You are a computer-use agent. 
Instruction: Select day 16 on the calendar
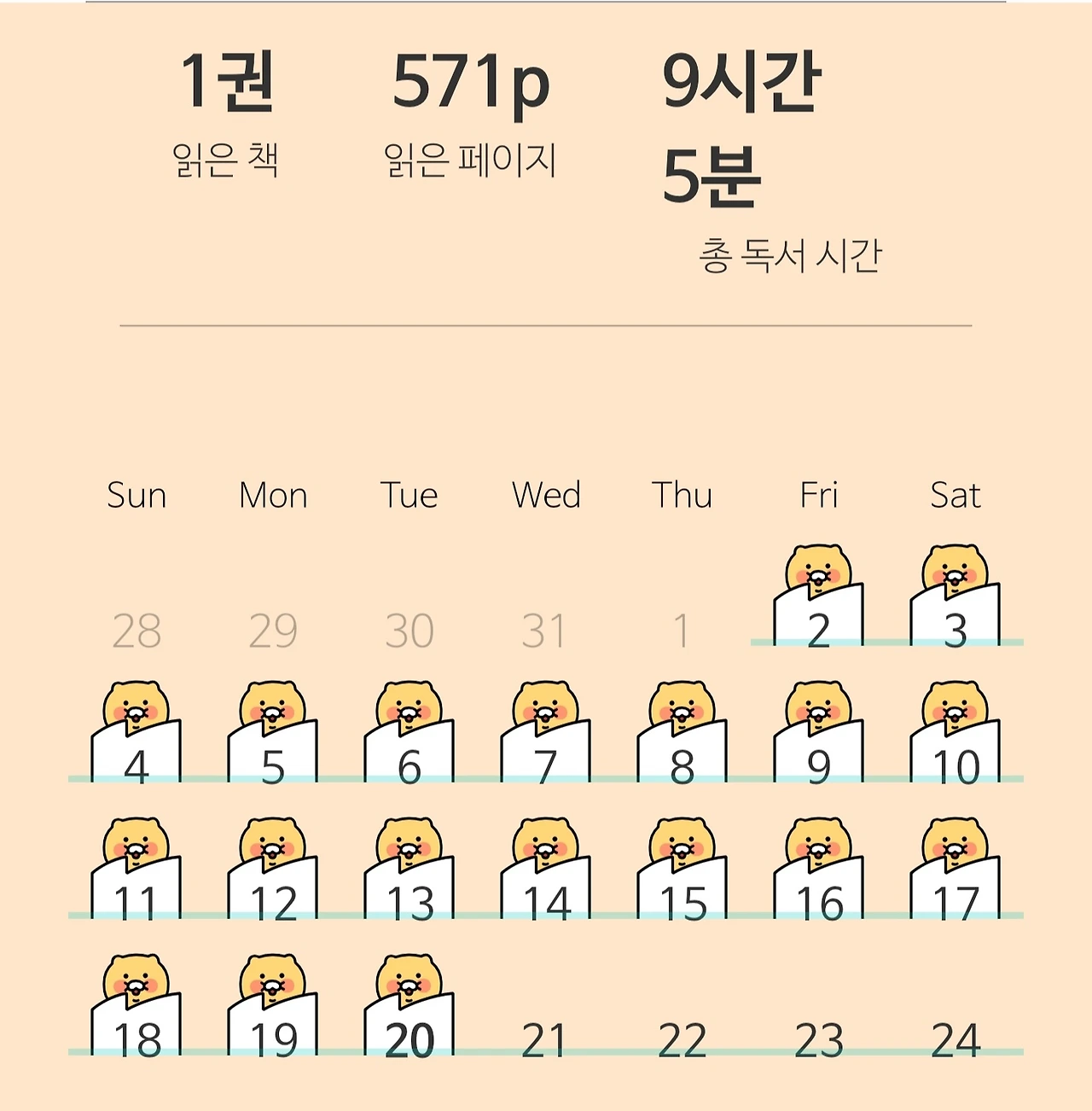click(x=819, y=870)
